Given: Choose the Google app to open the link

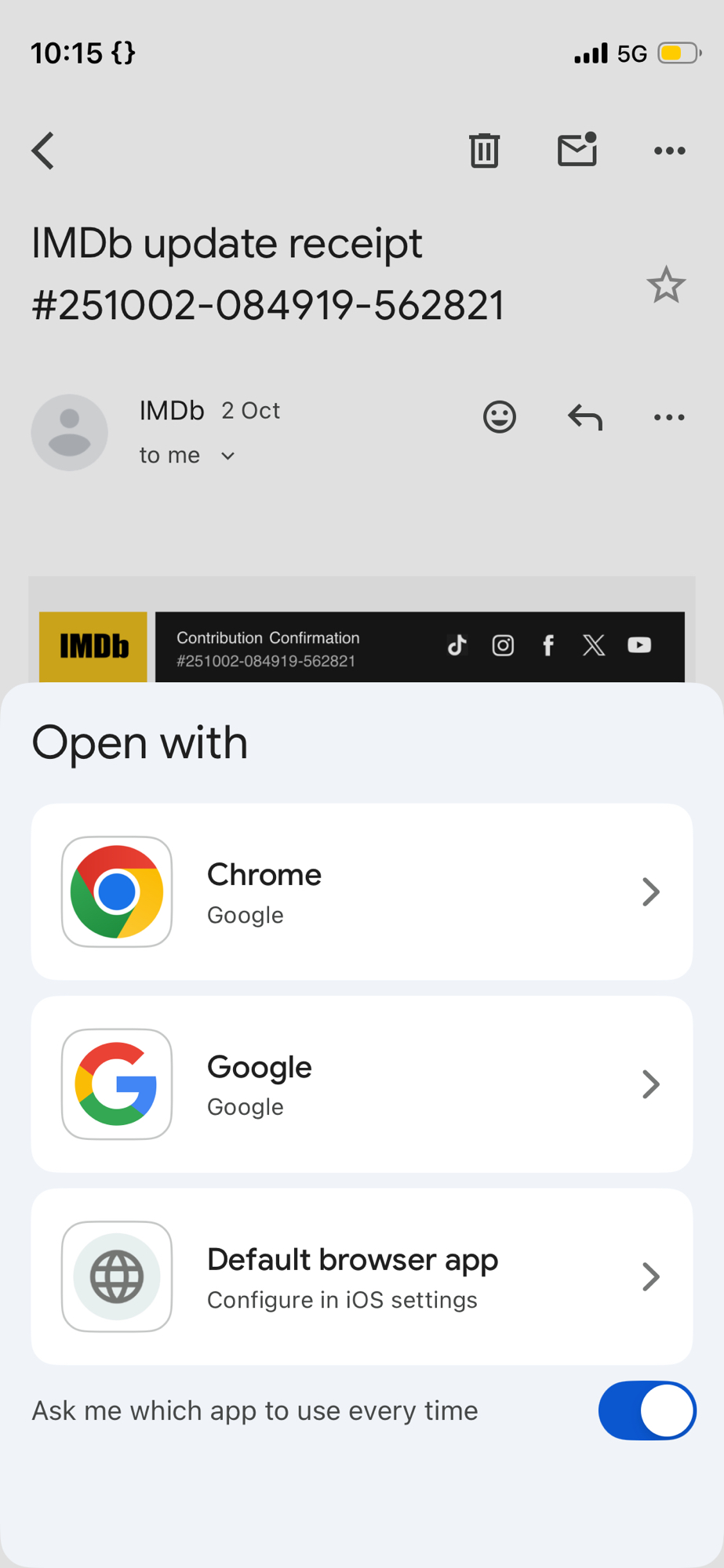Looking at the screenshot, I should point(362,1084).
